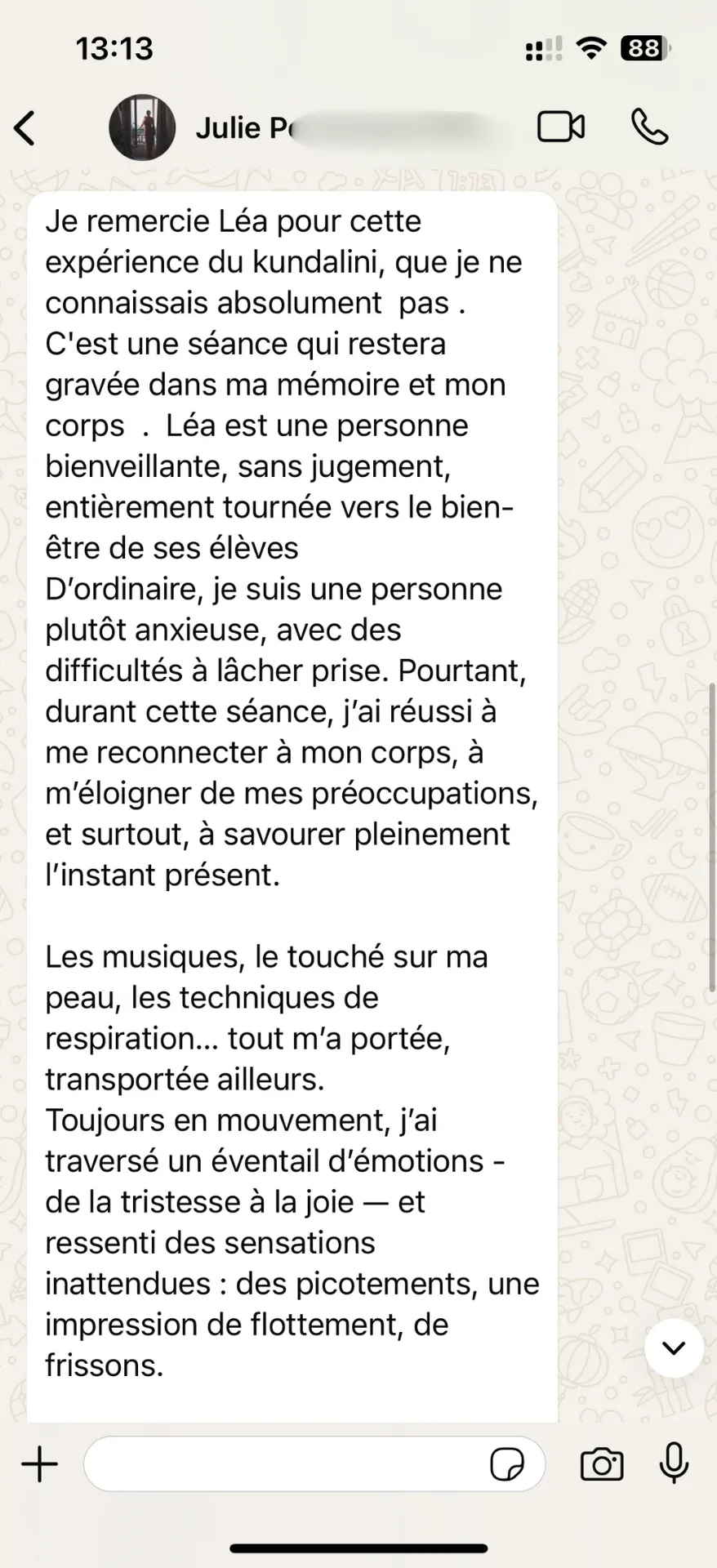Go back to the chats list
Screen dimensions: 717x1568
click(x=25, y=128)
